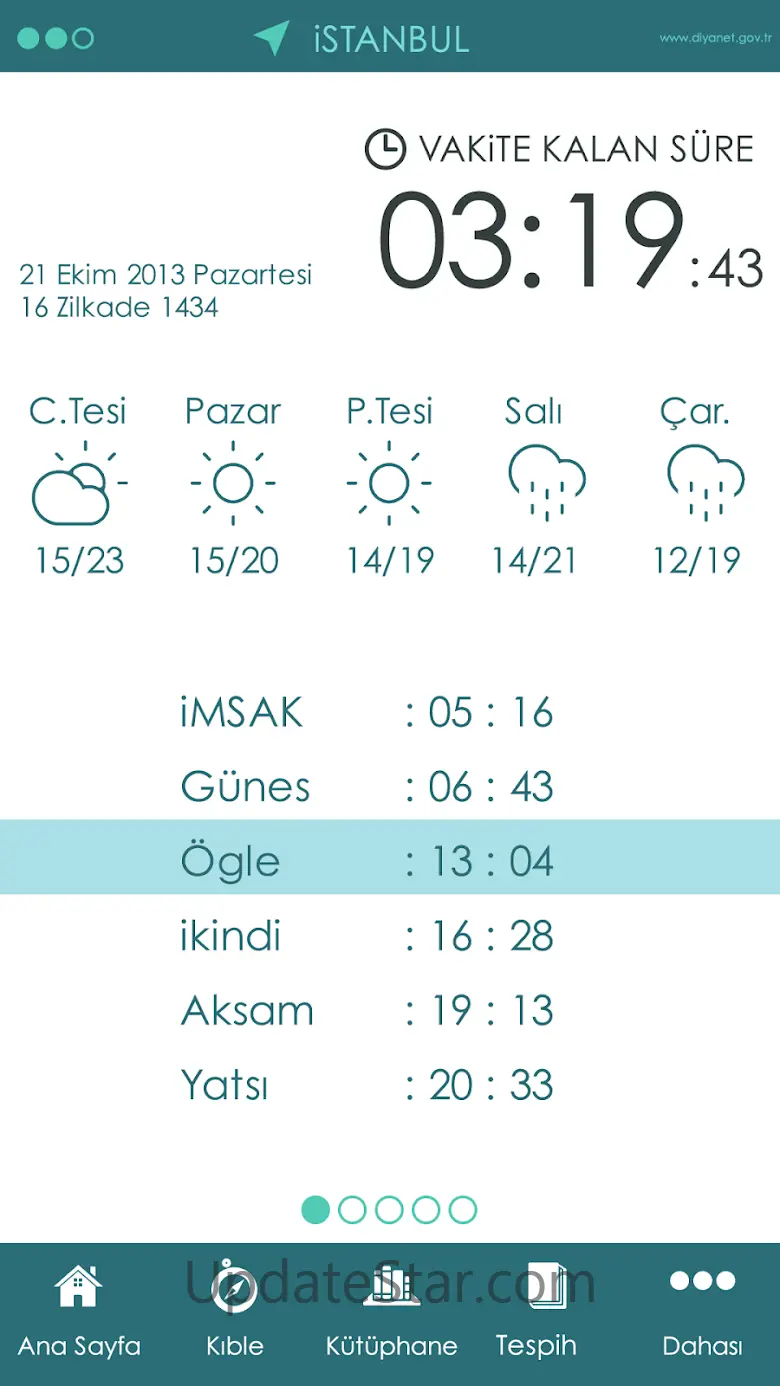Open the Kütüphane tab
The width and height of the screenshot is (780, 1386).
point(391,1310)
